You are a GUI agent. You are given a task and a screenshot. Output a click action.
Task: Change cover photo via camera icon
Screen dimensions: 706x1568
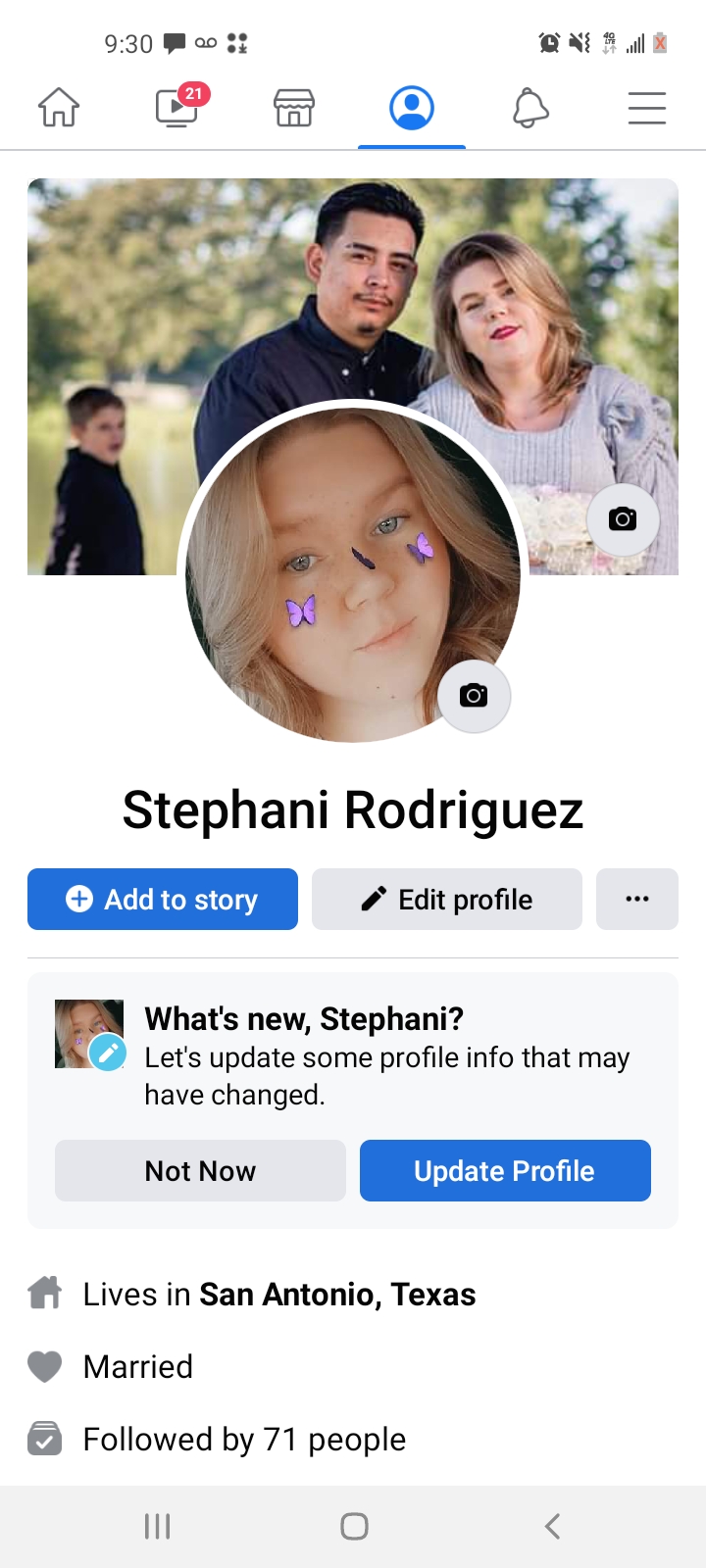pyautogui.click(x=623, y=519)
